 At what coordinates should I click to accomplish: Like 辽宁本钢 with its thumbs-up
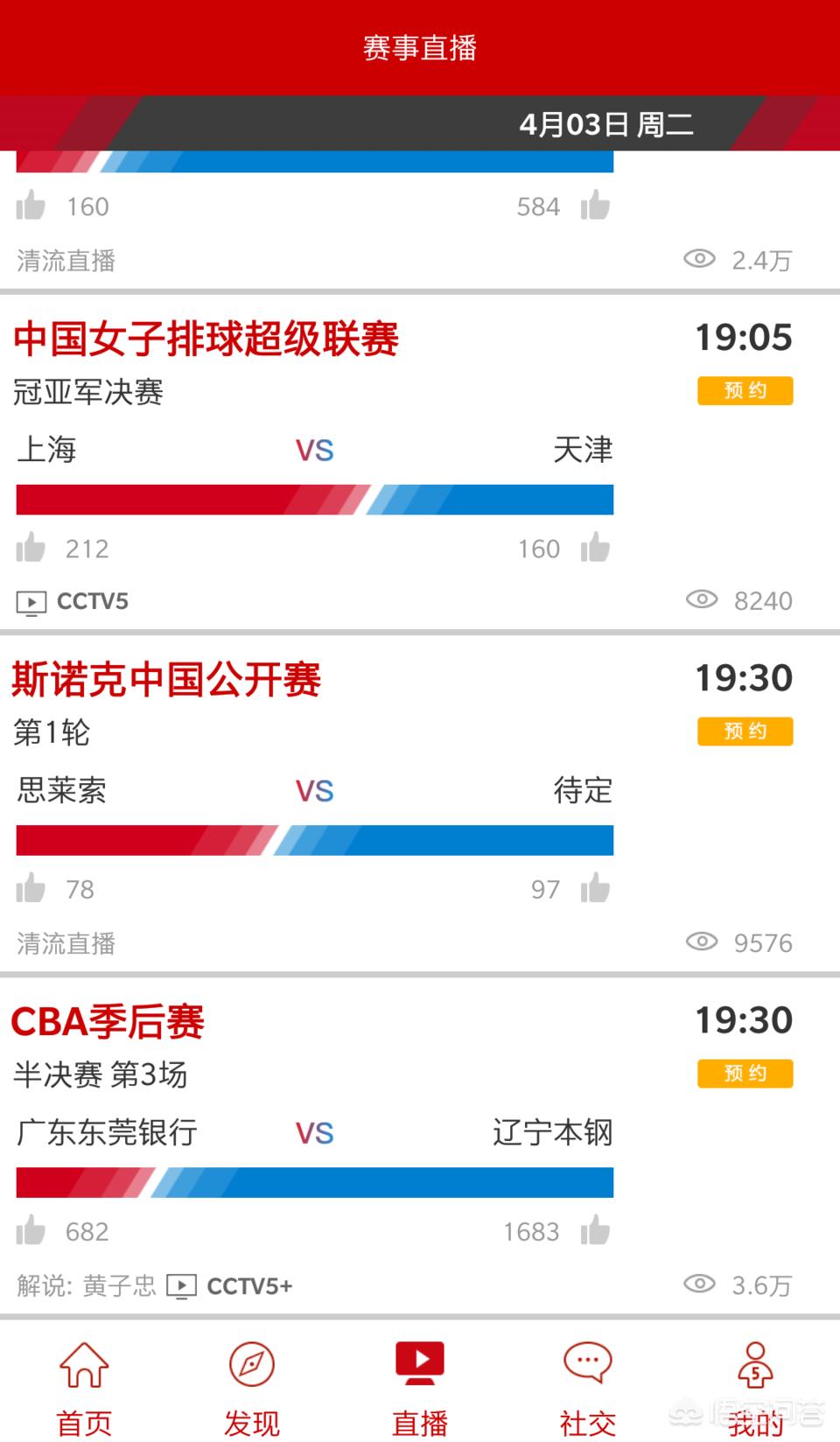pos(595,1230)
